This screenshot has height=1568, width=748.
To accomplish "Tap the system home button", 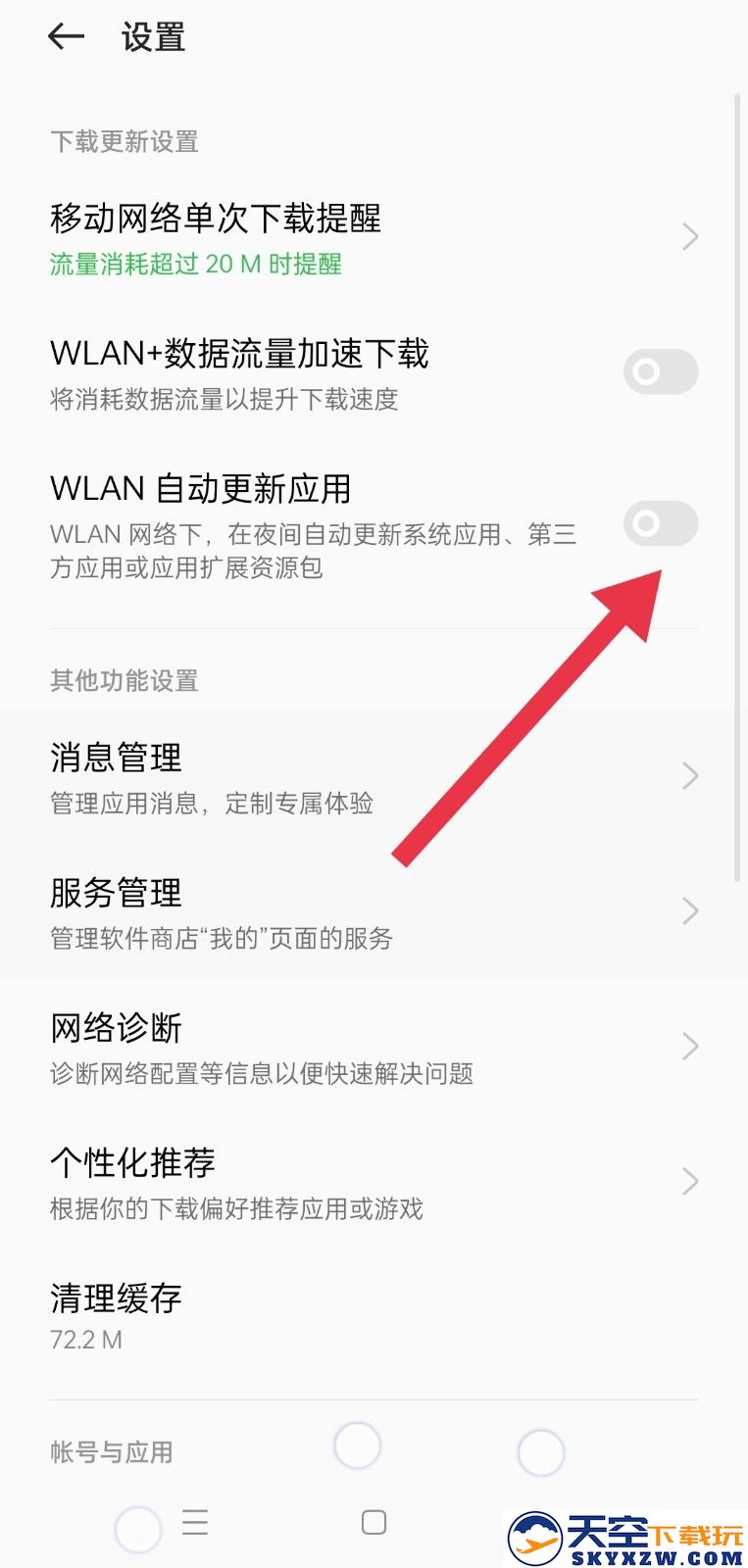I will click(x=374, y=1522).
